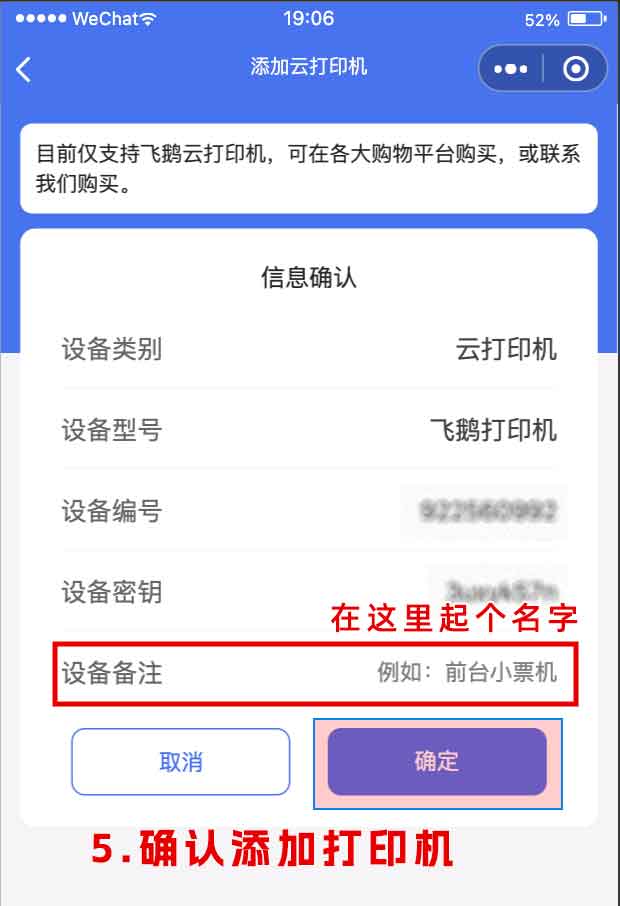Image resolution: width=620 pixels, height=906 pixels.
Task: Open the mini-program three-dot menu
Action: click(x=510, y=69)
